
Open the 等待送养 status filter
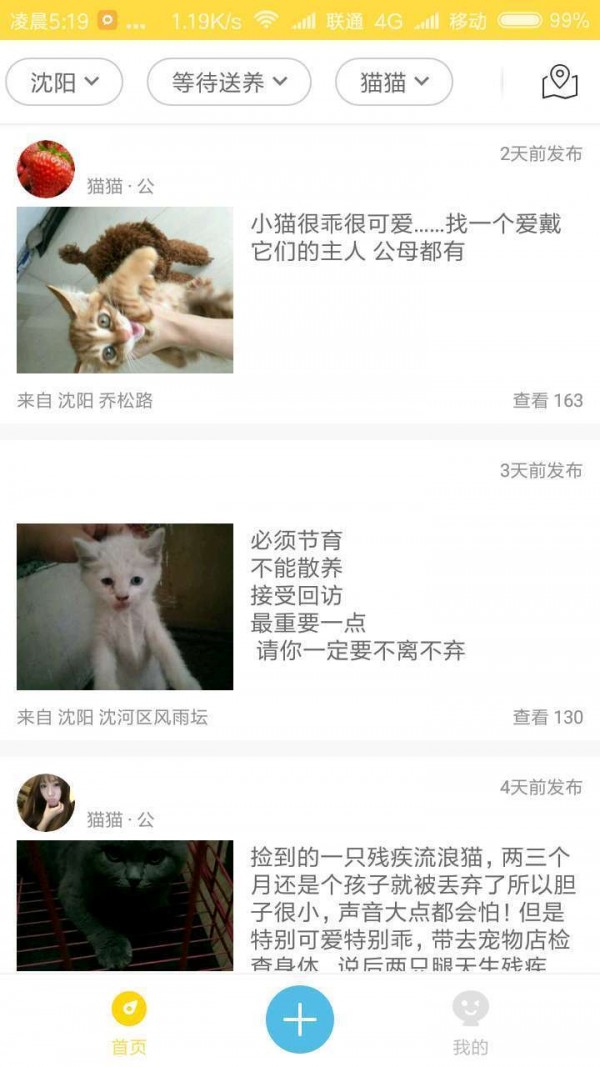[229, 82]
